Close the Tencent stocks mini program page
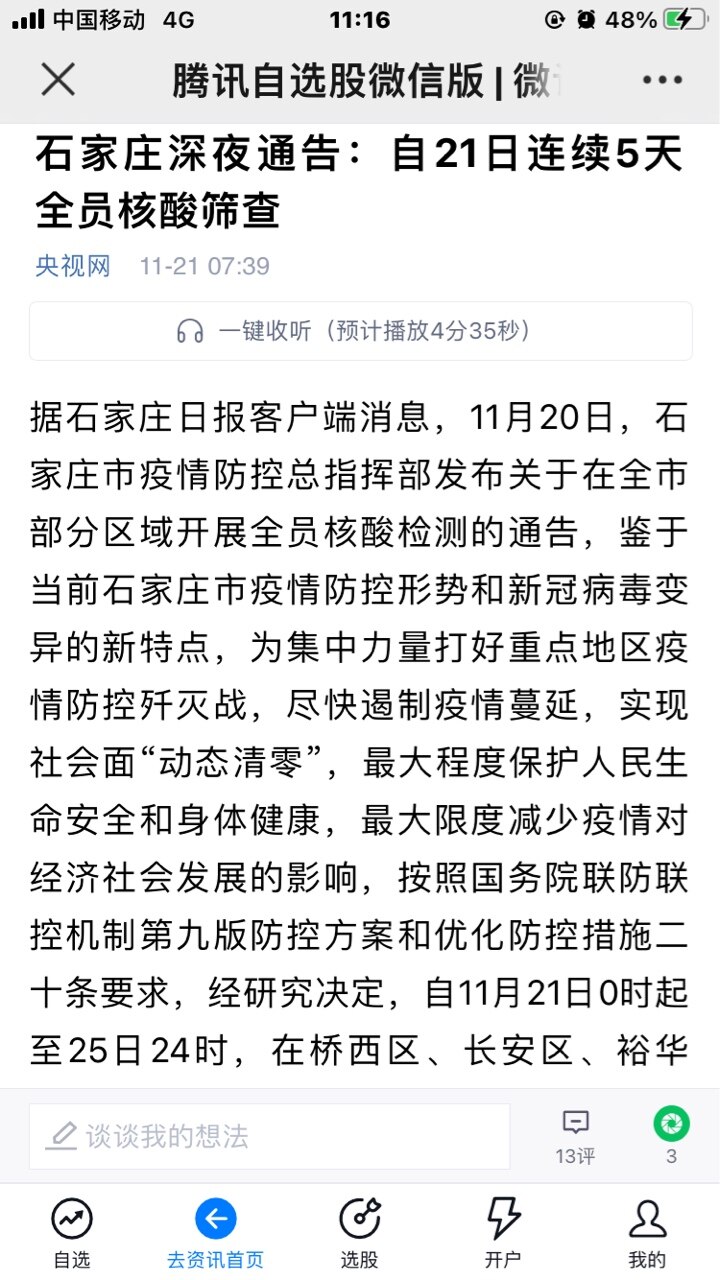The width and height of the screenshot is (720, 1280). pos(58,79)
